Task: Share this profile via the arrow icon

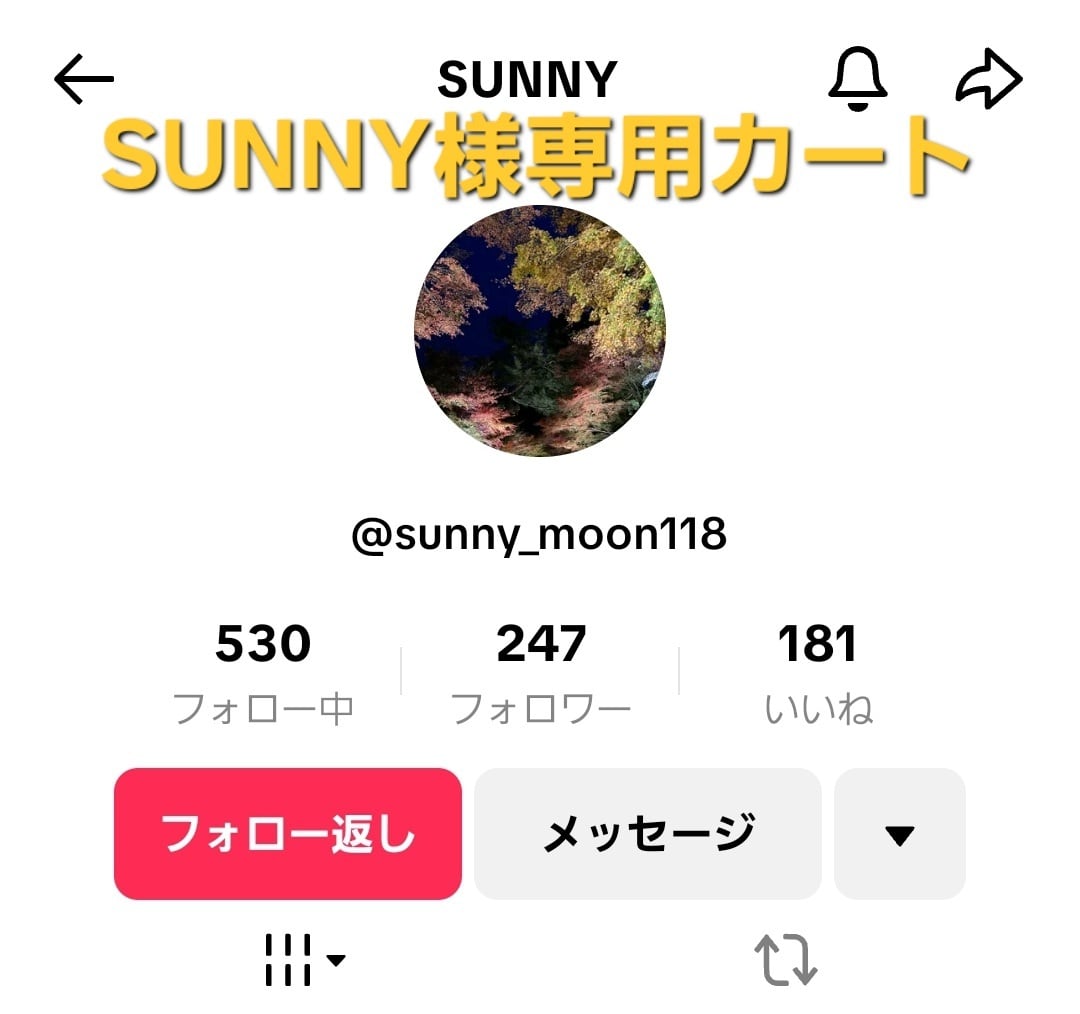Action: point(988,79)
